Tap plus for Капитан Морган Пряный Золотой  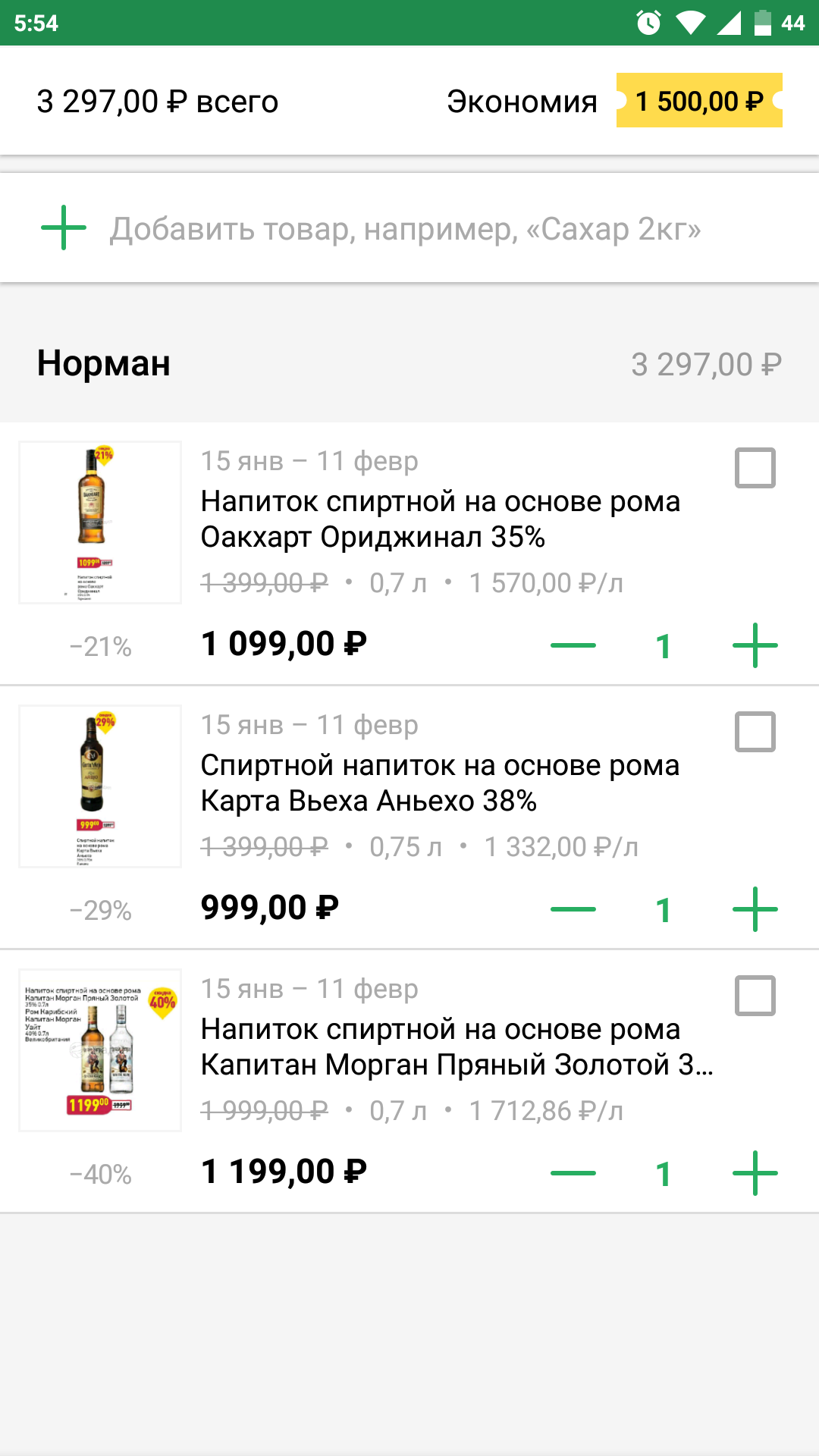(x=755, y=1173)
